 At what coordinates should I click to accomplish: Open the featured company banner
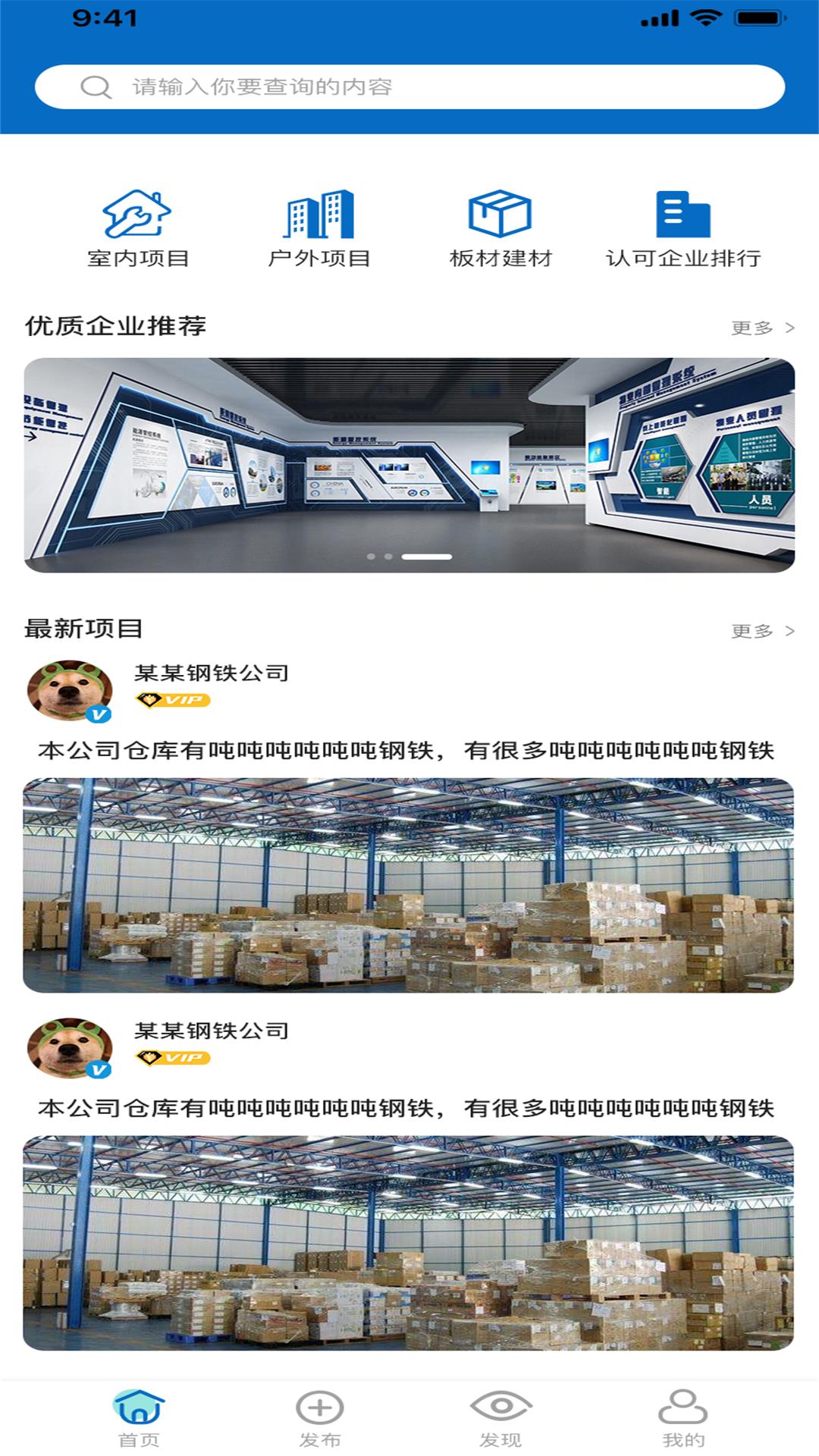(409, 464)
